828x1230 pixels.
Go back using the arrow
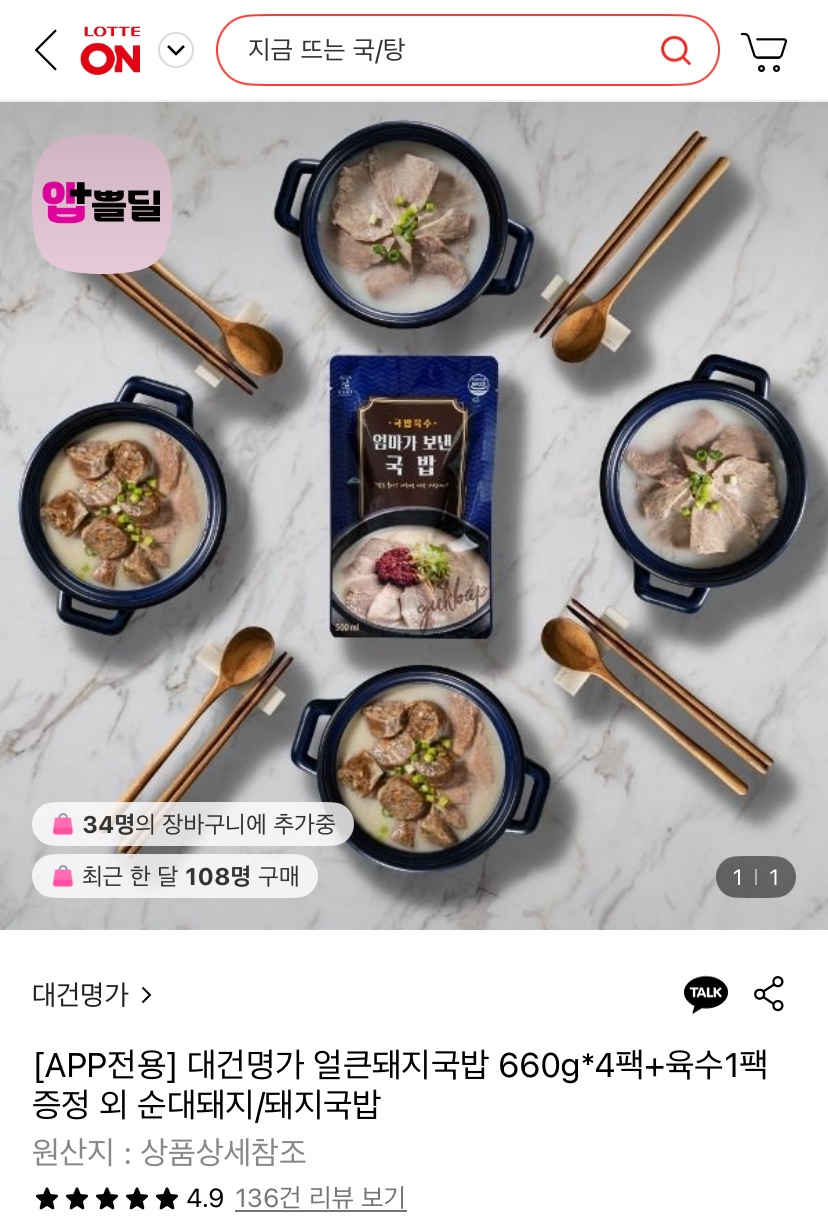point(46,50)
